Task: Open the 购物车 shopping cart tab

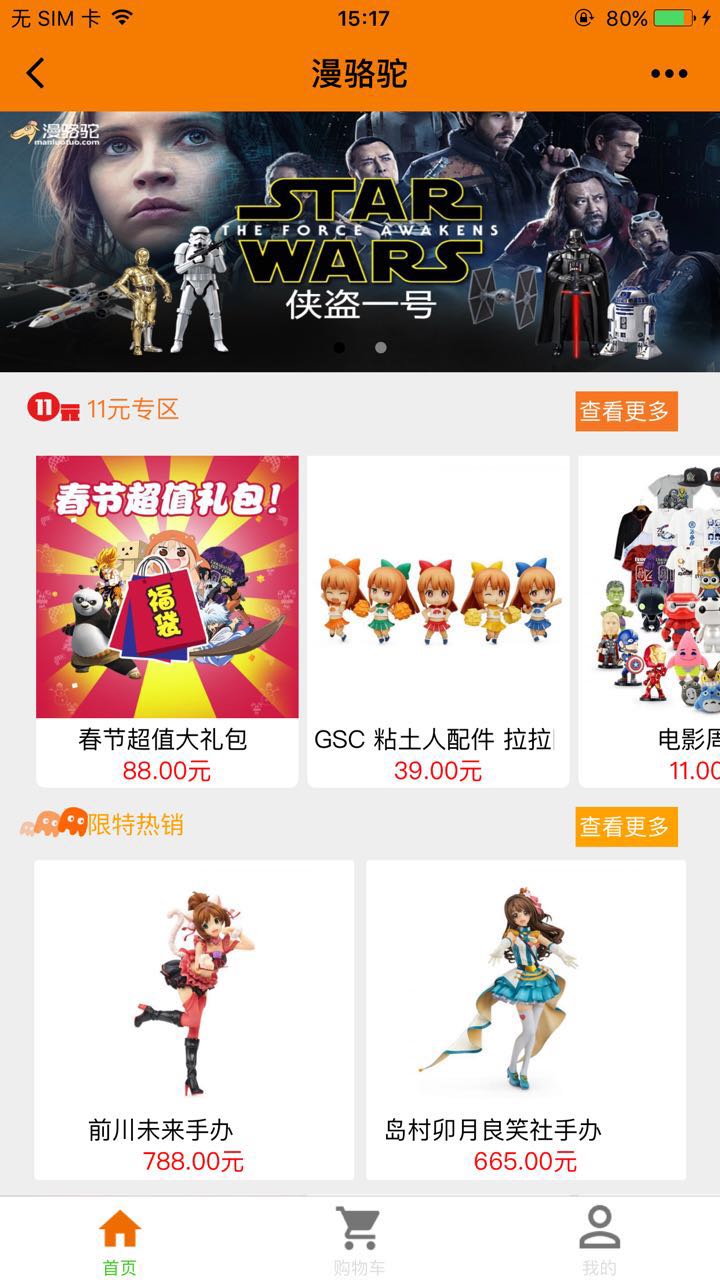Action: (359, 1240)
